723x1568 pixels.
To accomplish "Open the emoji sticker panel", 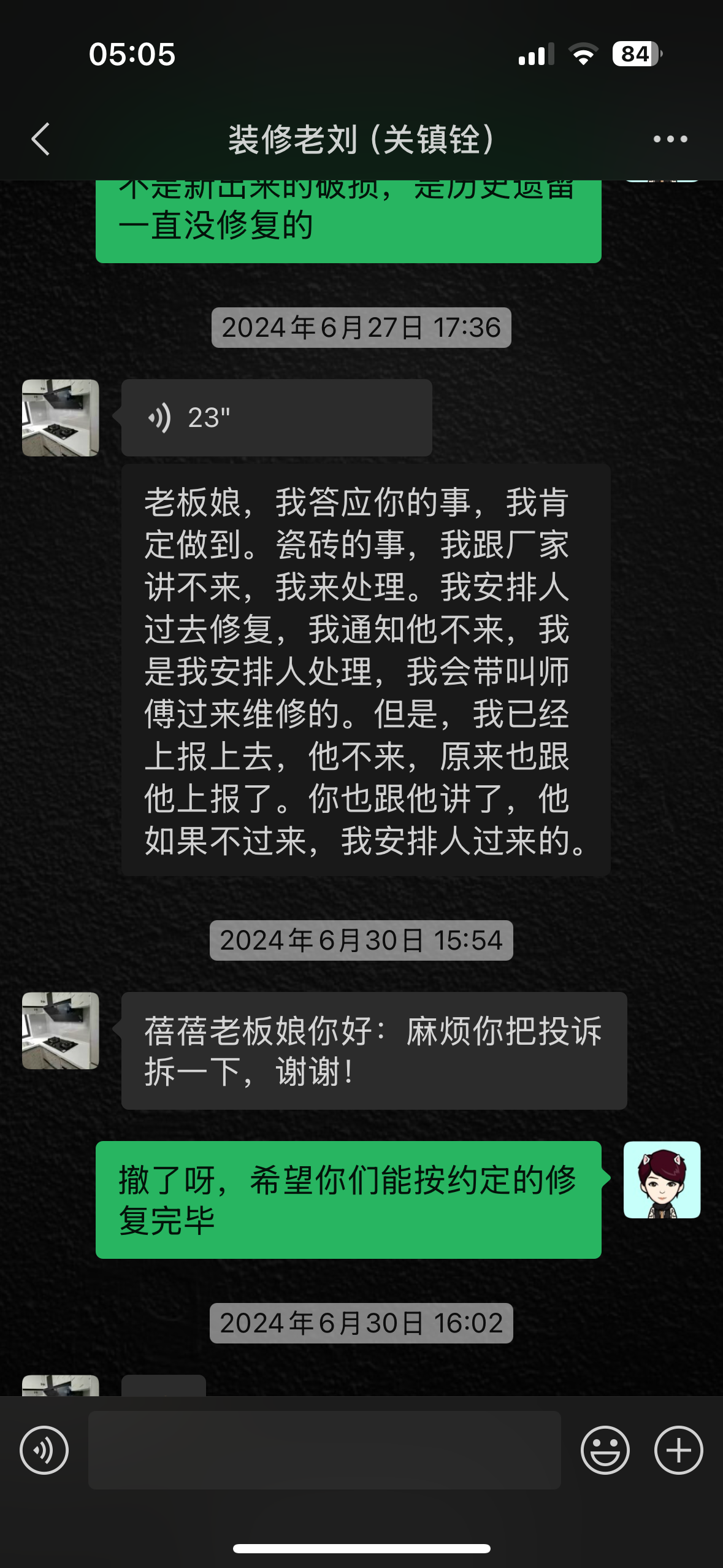I will pos(605,1450).
